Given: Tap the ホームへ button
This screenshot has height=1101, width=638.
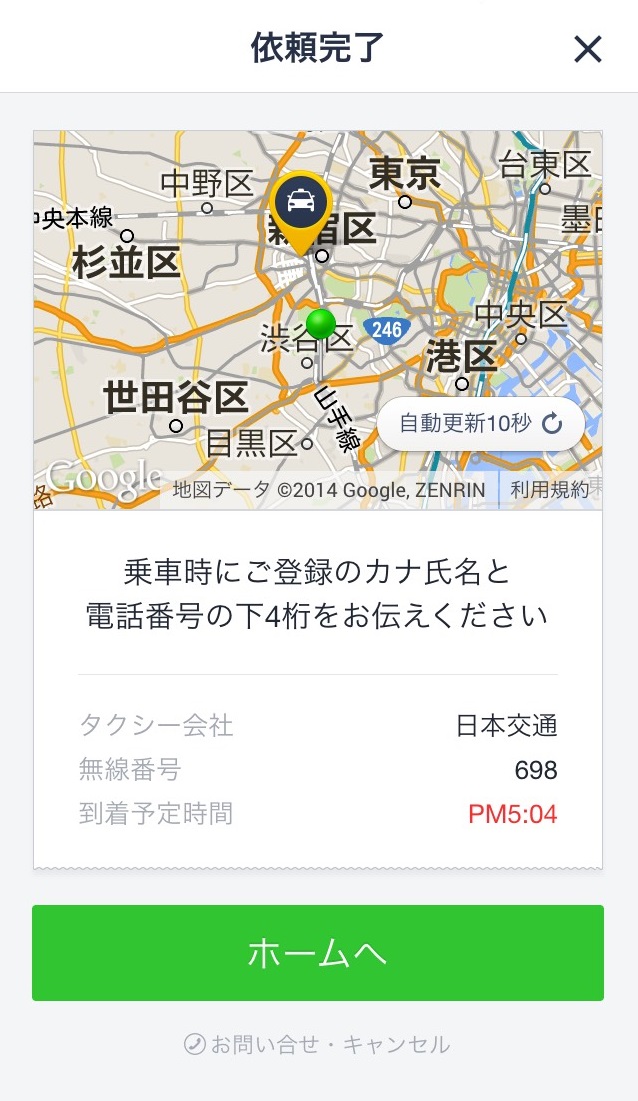Looking at the screenshot, I should point(317,953).
